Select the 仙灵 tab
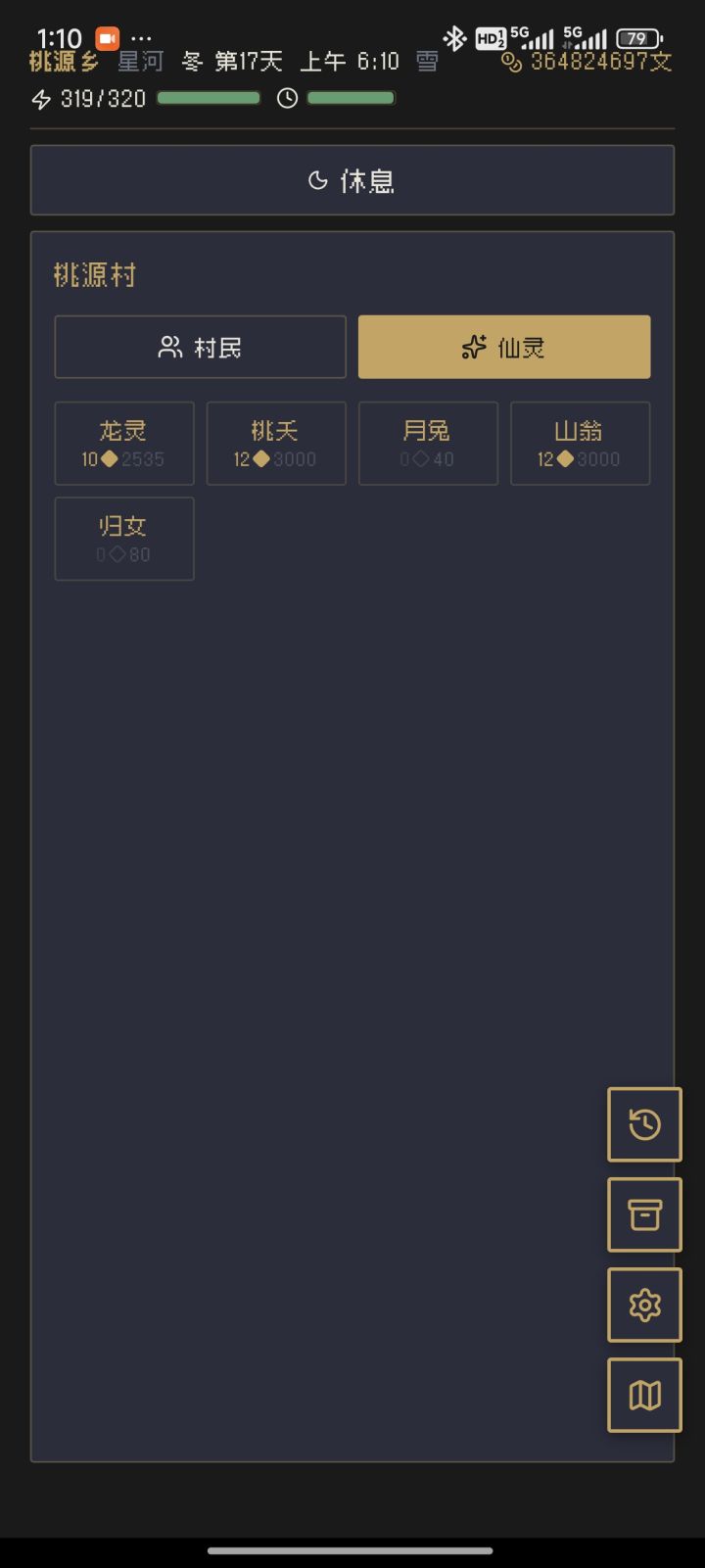This screenshot has height=1568, width=705. pyautogui.click(x=504, y=347)
